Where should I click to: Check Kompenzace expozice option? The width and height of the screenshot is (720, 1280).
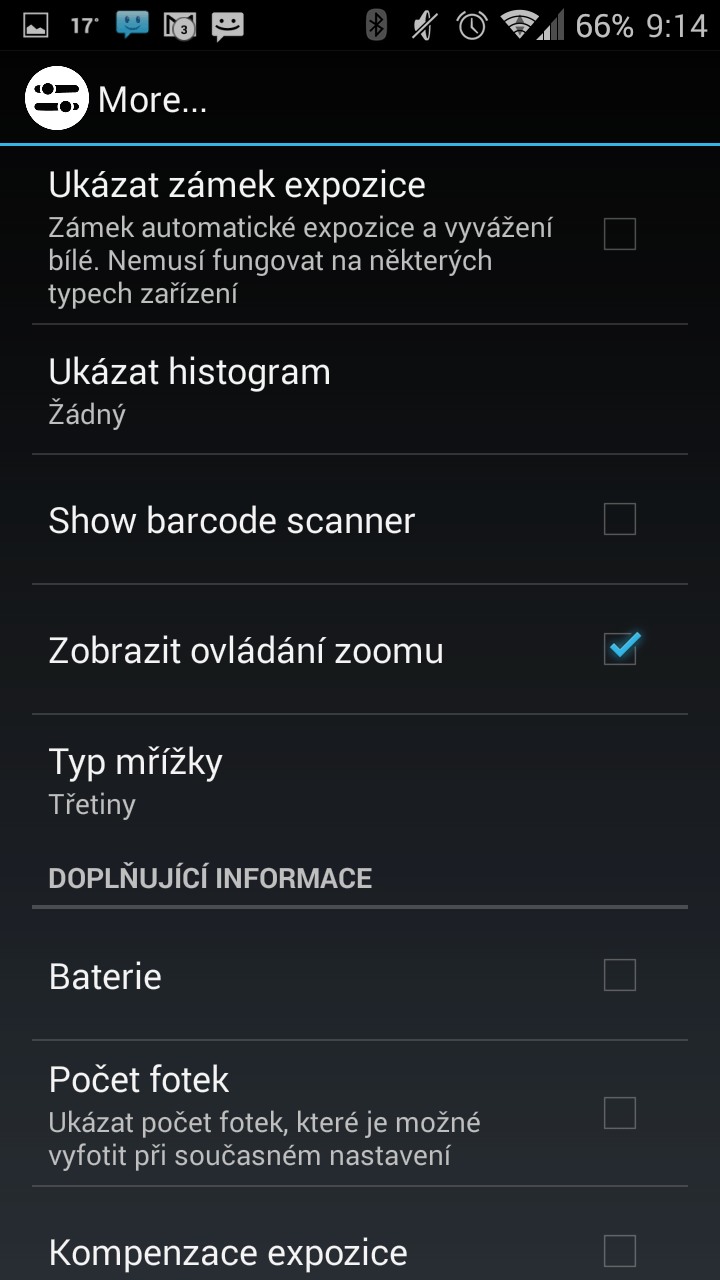pyautogui.click(x=620, y=1251)
